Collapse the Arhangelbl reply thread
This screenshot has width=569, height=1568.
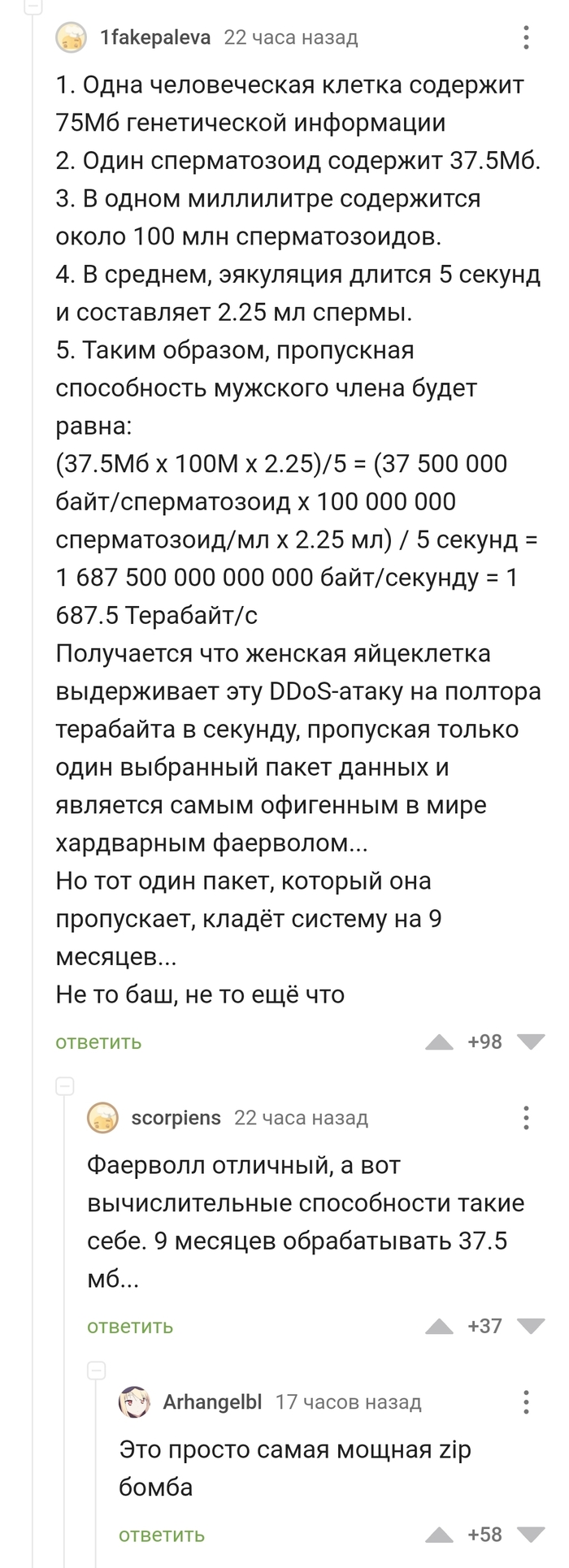pyautogui.click(x=97, y=1371)
